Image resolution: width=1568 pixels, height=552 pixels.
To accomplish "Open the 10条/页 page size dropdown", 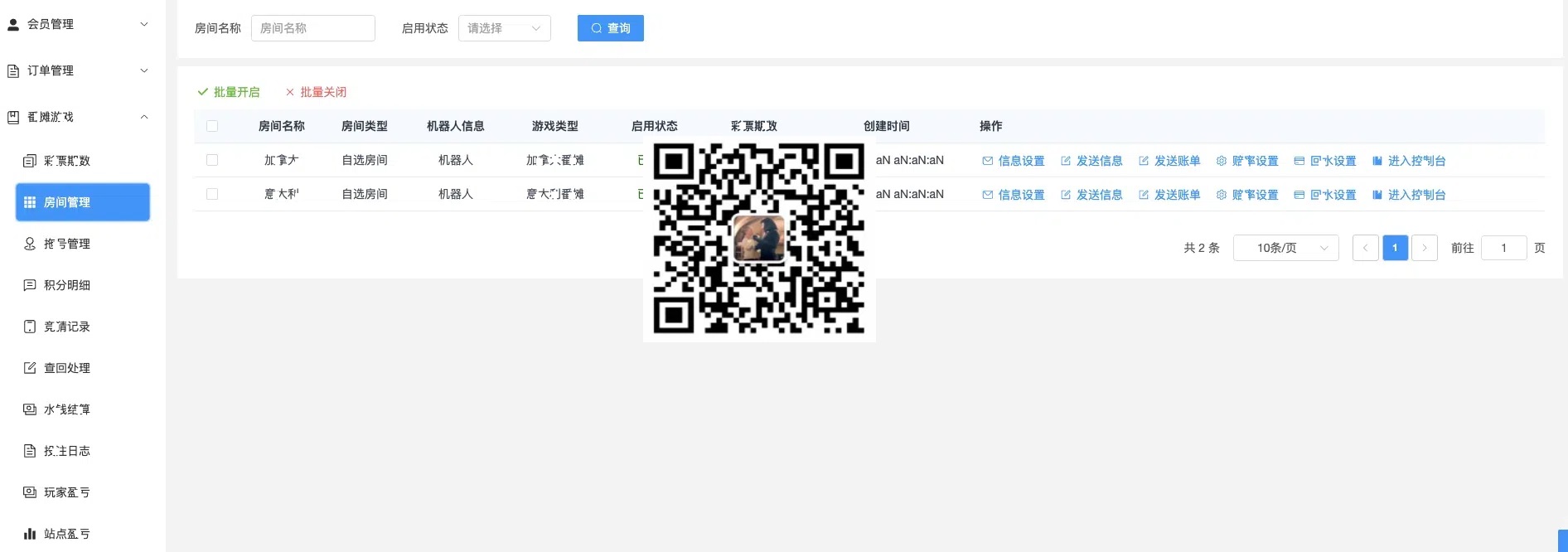I will tap(1285, 248).
